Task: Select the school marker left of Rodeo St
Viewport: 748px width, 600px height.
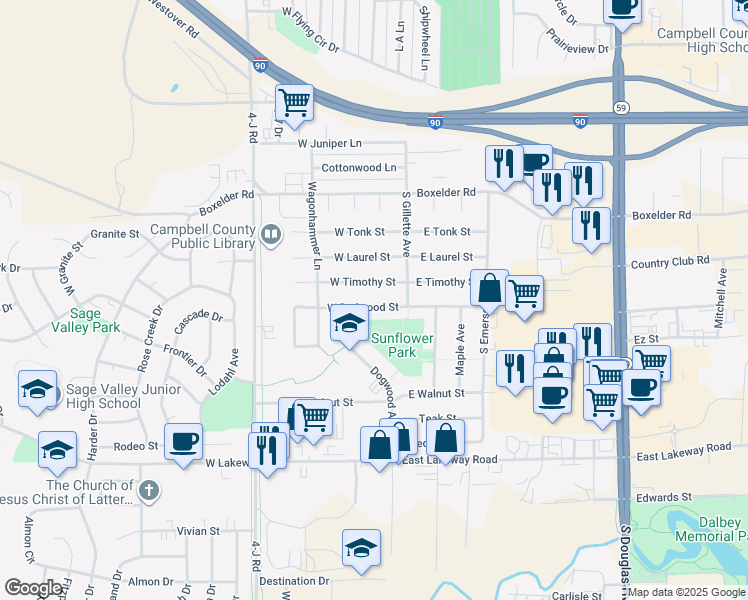Action: tap(57, 450)
